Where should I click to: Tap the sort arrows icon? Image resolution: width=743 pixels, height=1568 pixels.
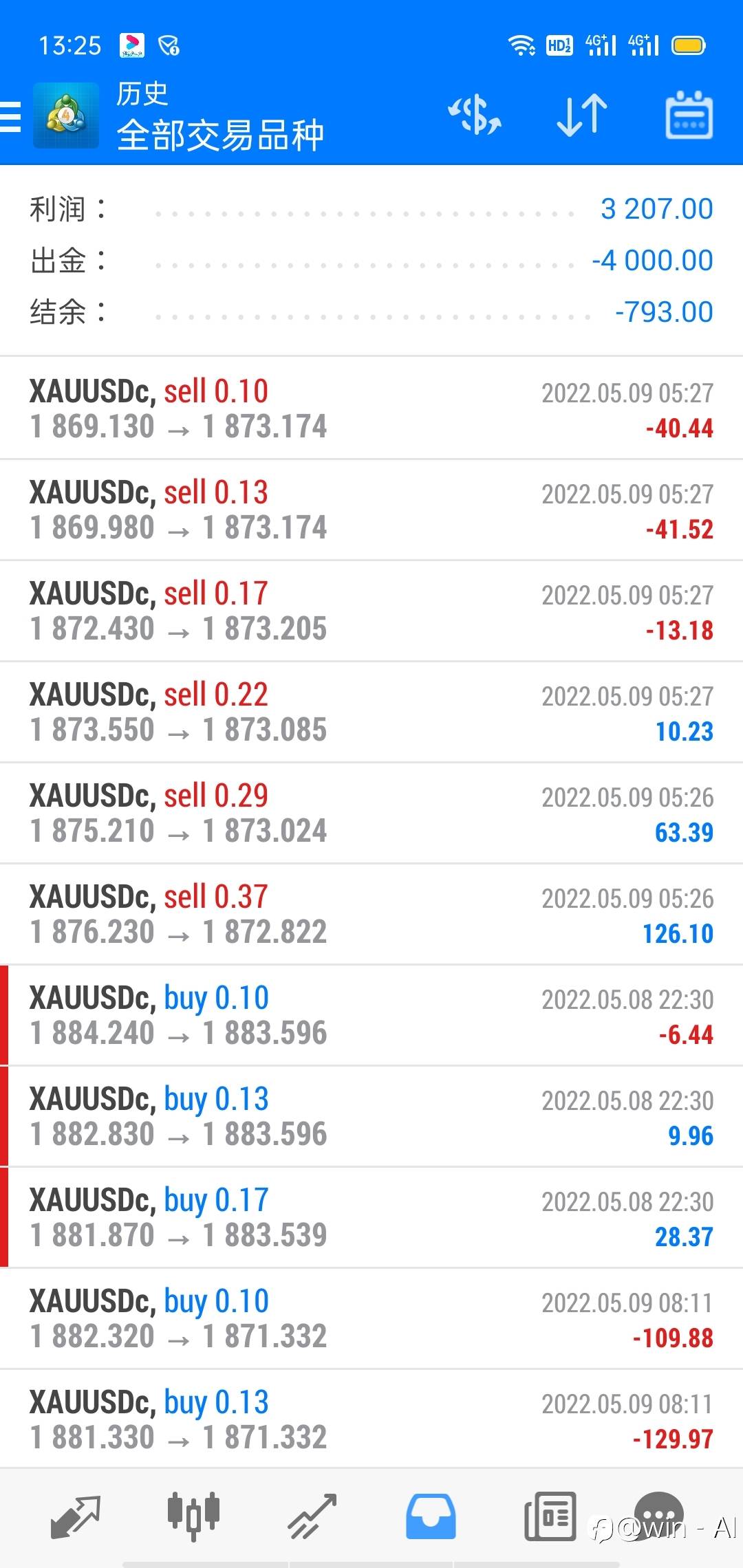pyautogui.click(x=582, y=115)
